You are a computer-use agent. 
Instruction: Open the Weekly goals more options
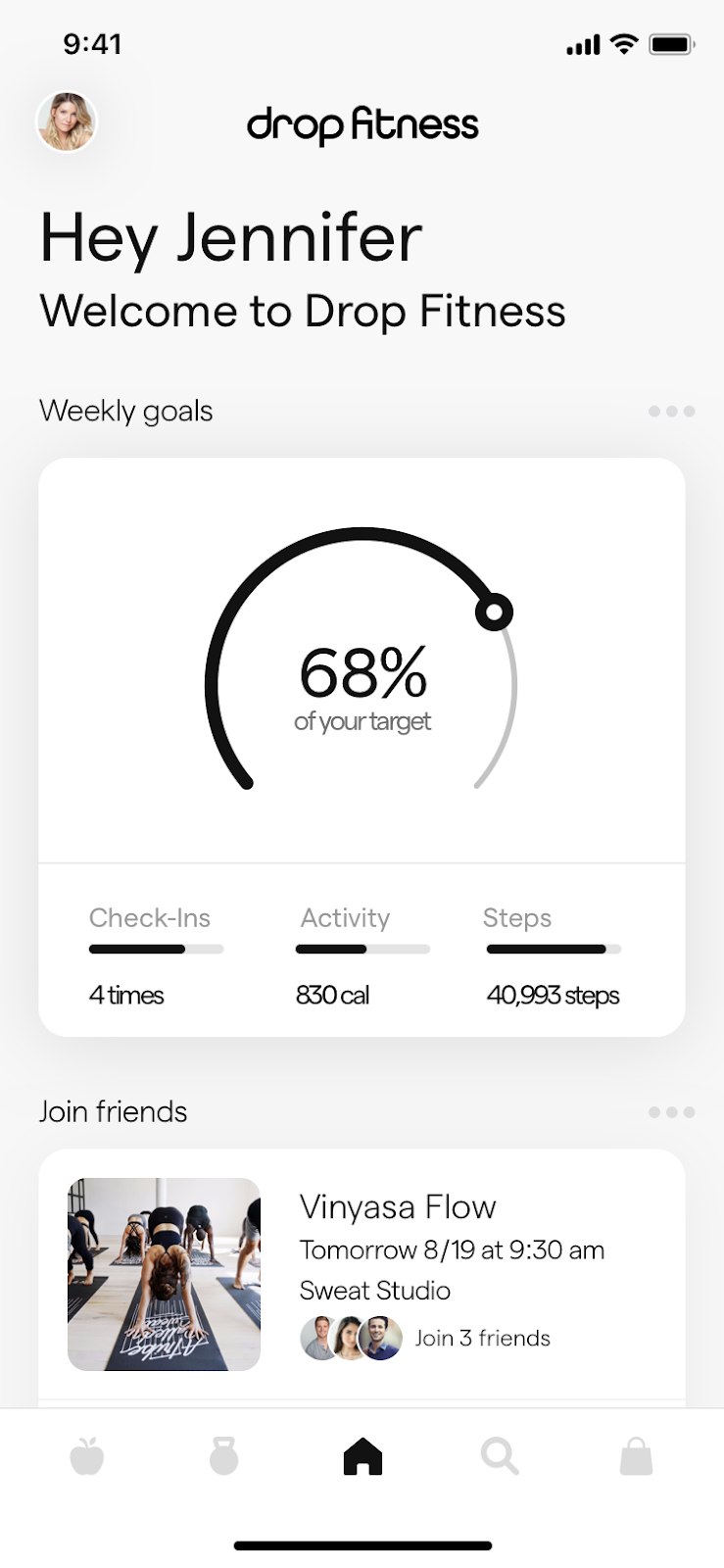tap(671, 412)
